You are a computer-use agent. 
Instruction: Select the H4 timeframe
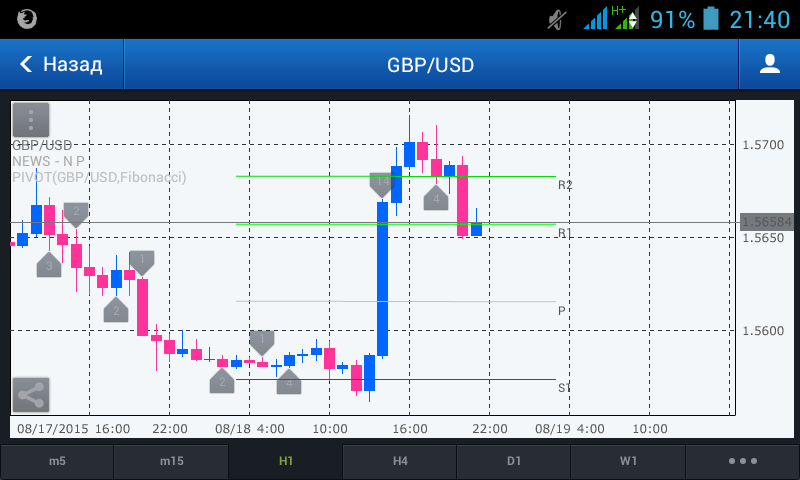point(400,461)
